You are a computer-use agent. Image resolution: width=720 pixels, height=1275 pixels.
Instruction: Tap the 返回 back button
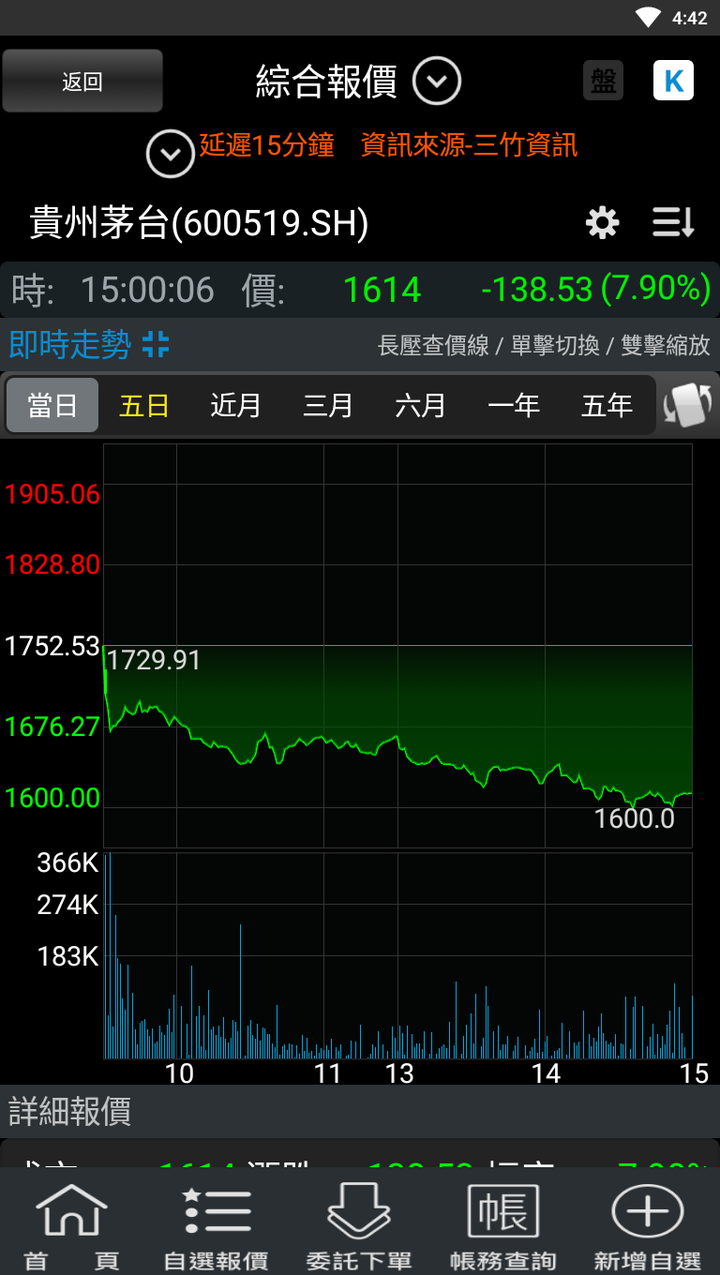point(82,81)
